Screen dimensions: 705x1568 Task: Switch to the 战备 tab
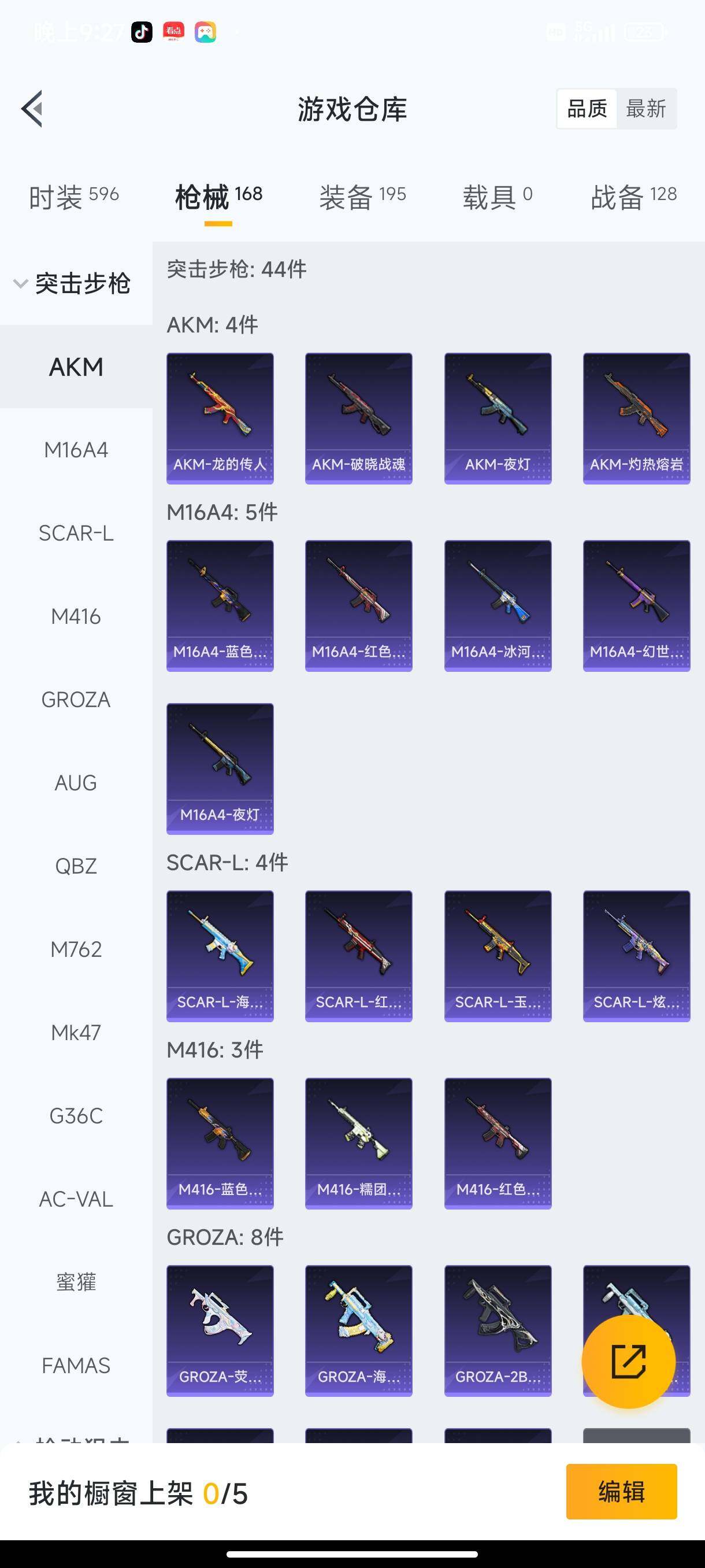tap(633, 197)
